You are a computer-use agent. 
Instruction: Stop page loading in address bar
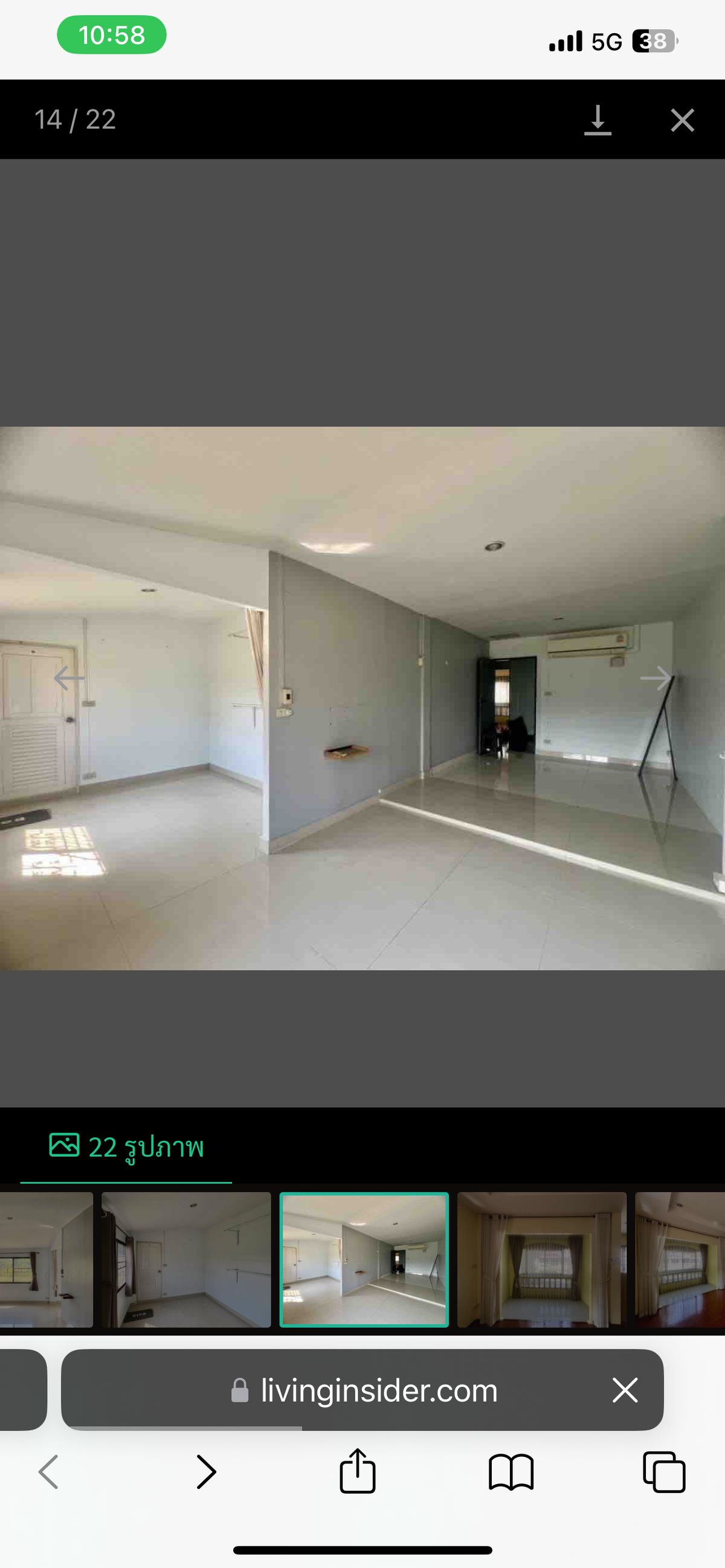[625, 1391]
